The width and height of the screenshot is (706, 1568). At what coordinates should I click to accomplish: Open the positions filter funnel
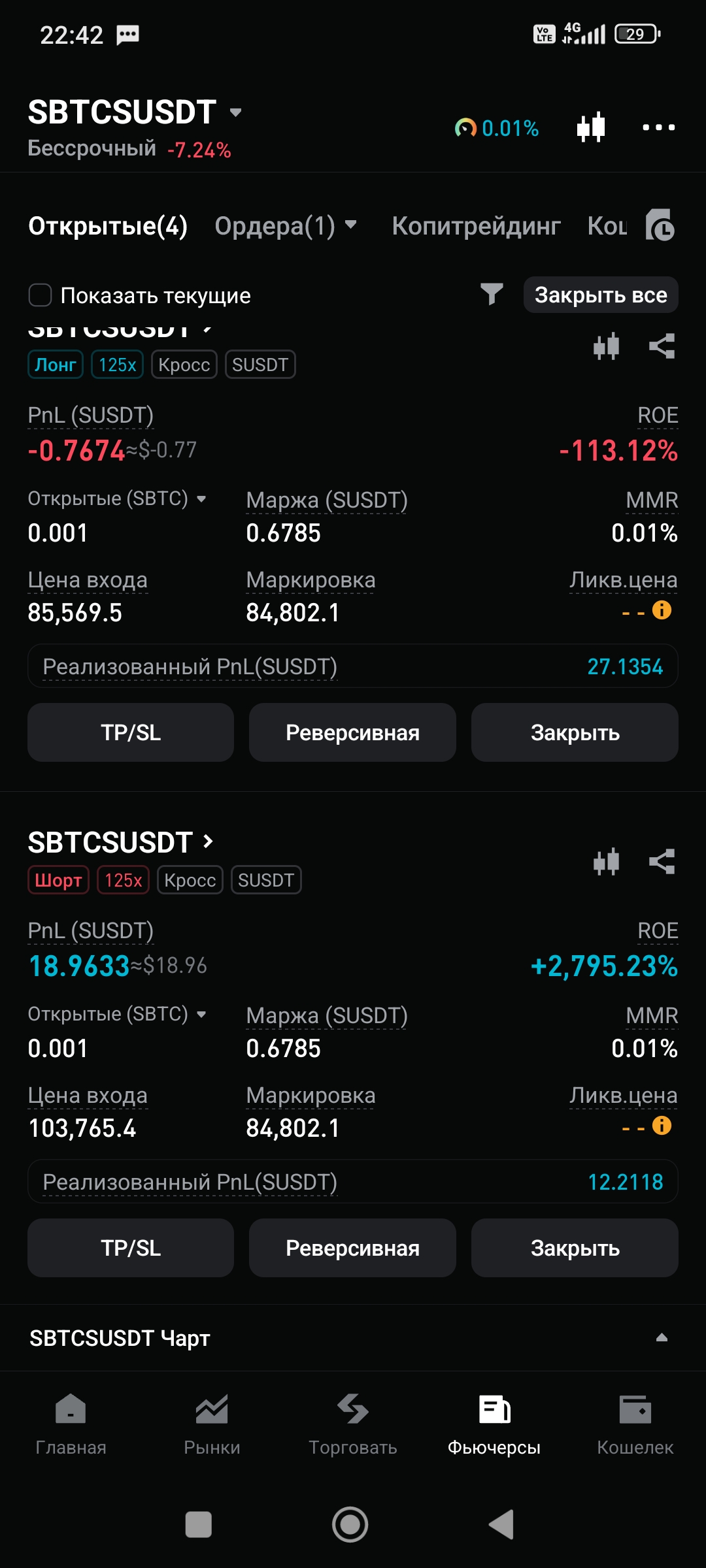click(x=492, y=295)
